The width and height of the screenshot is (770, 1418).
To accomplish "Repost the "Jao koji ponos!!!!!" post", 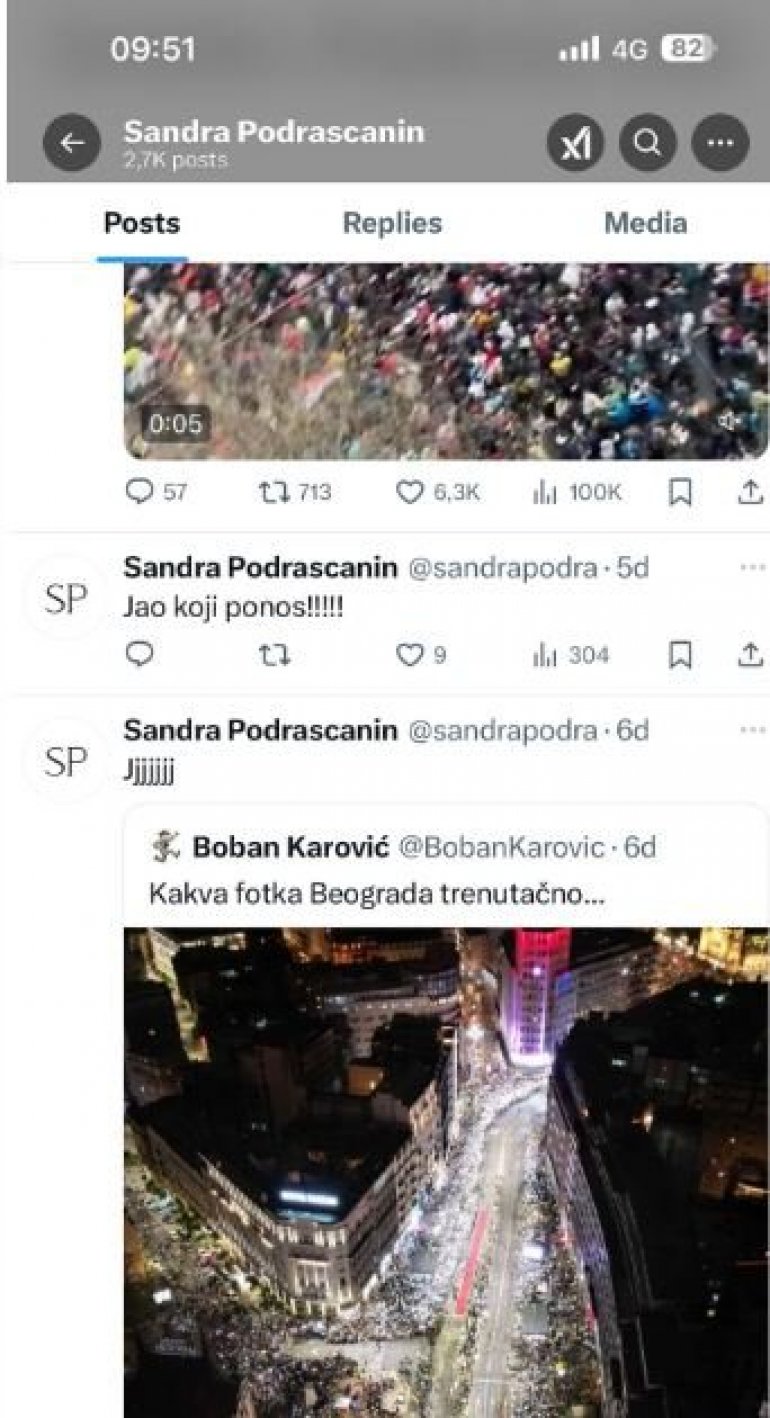I will pos(274,655).
